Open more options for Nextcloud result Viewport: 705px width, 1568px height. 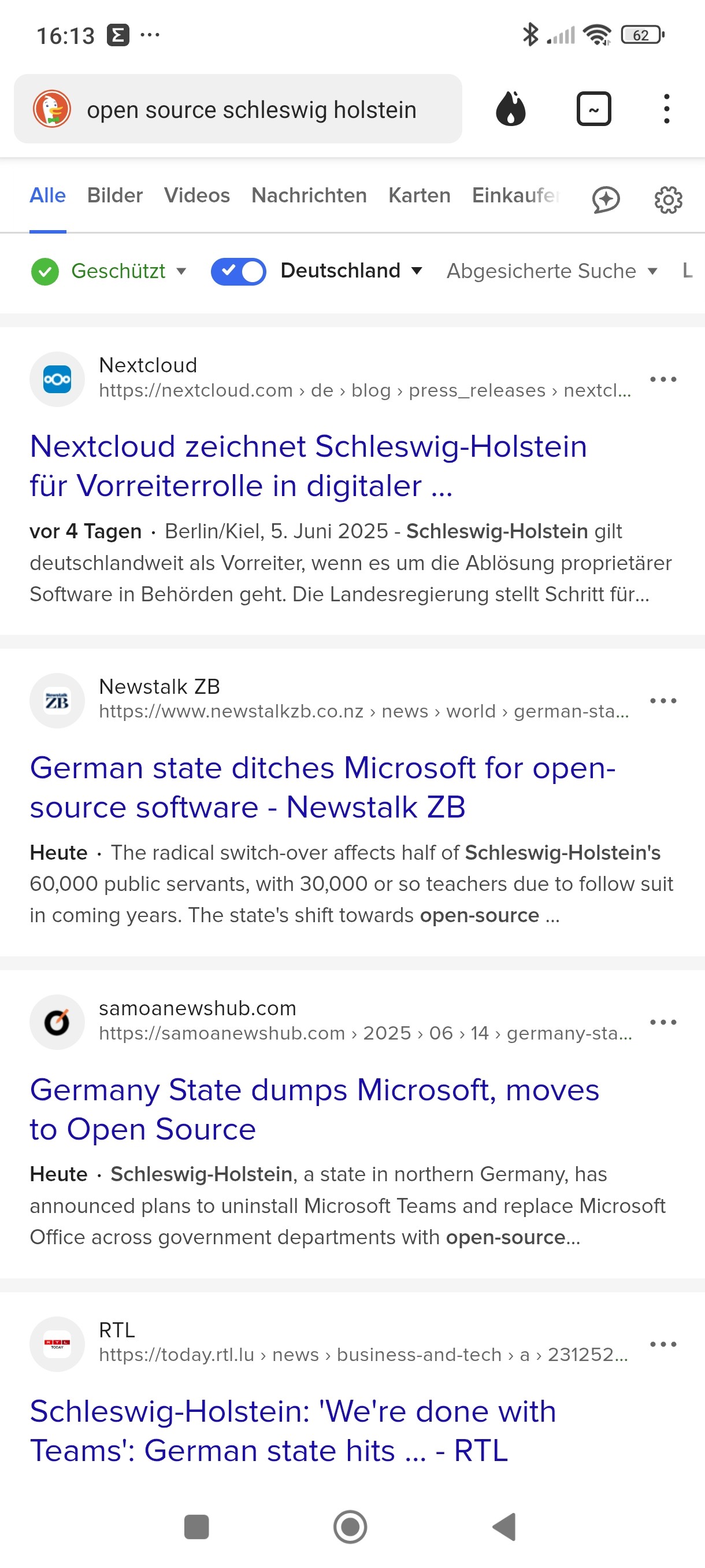tap(663, 379)
